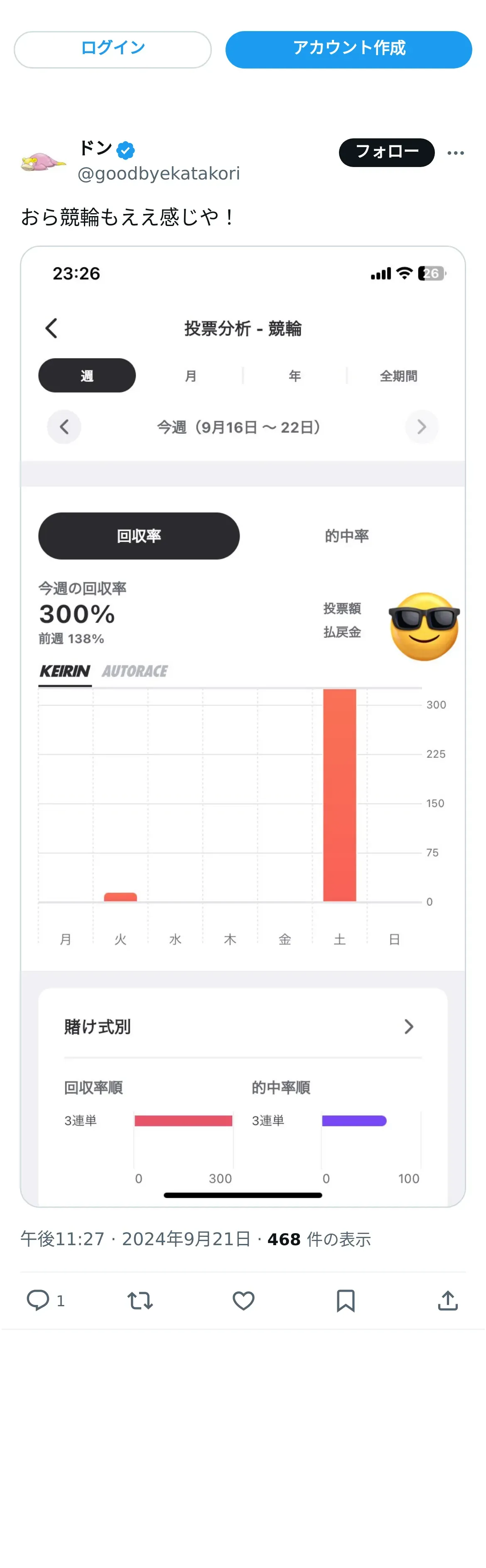Repost this tweet
Viewport: 486px width, 1568px height.
140,1300
